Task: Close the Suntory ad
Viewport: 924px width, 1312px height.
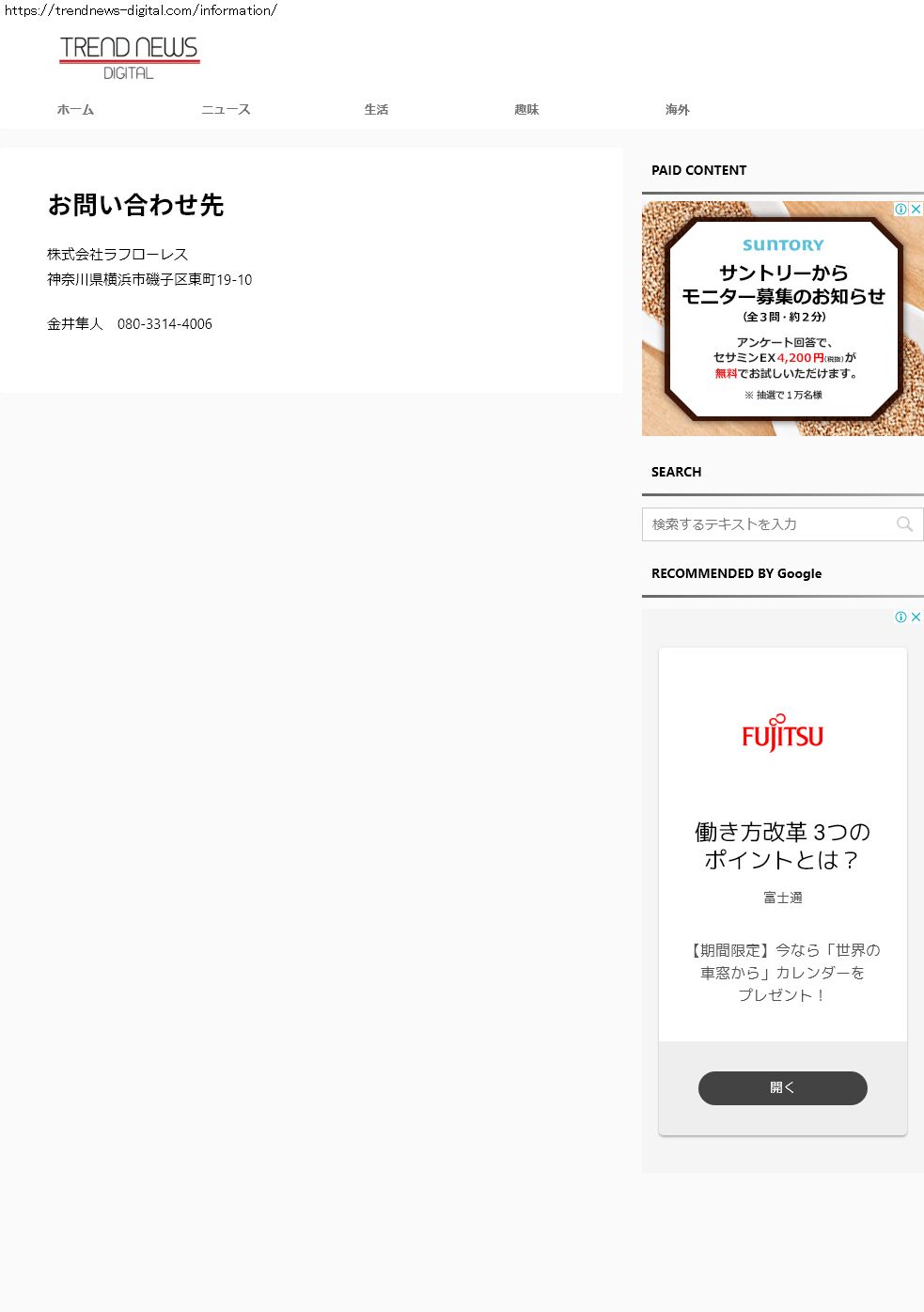Action: pyautogui.click(x=916, y=209)
